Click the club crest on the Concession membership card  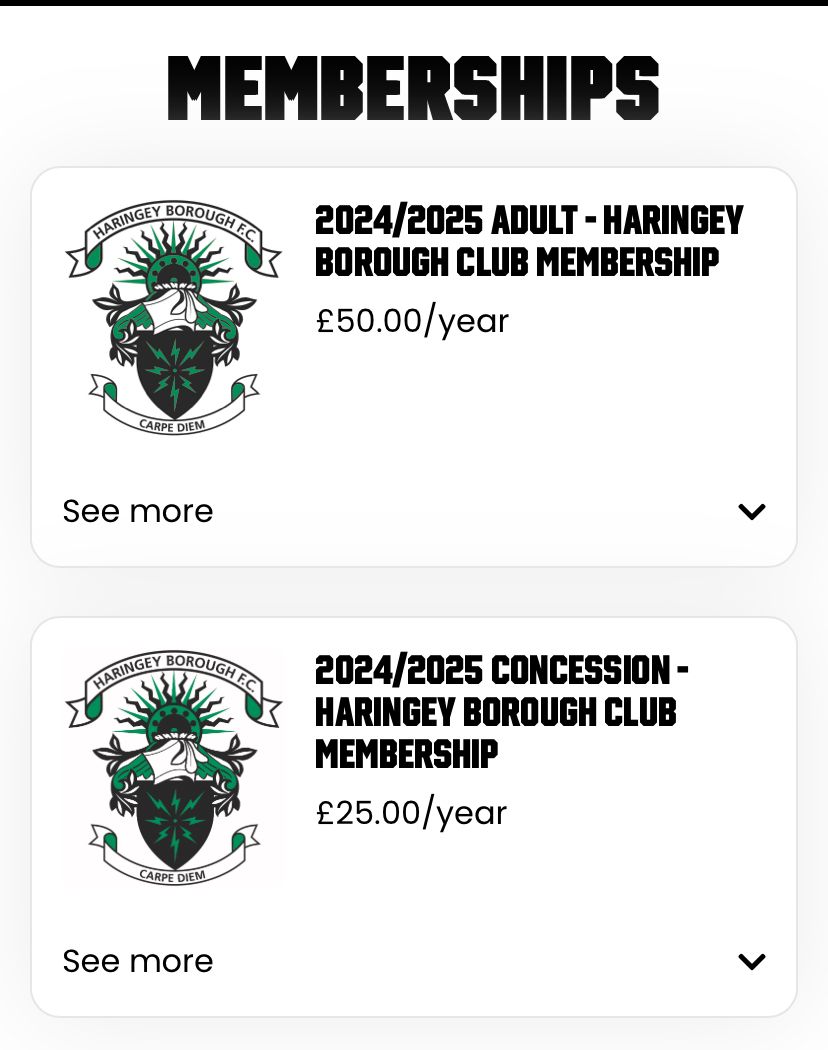(x=173, y=767)
